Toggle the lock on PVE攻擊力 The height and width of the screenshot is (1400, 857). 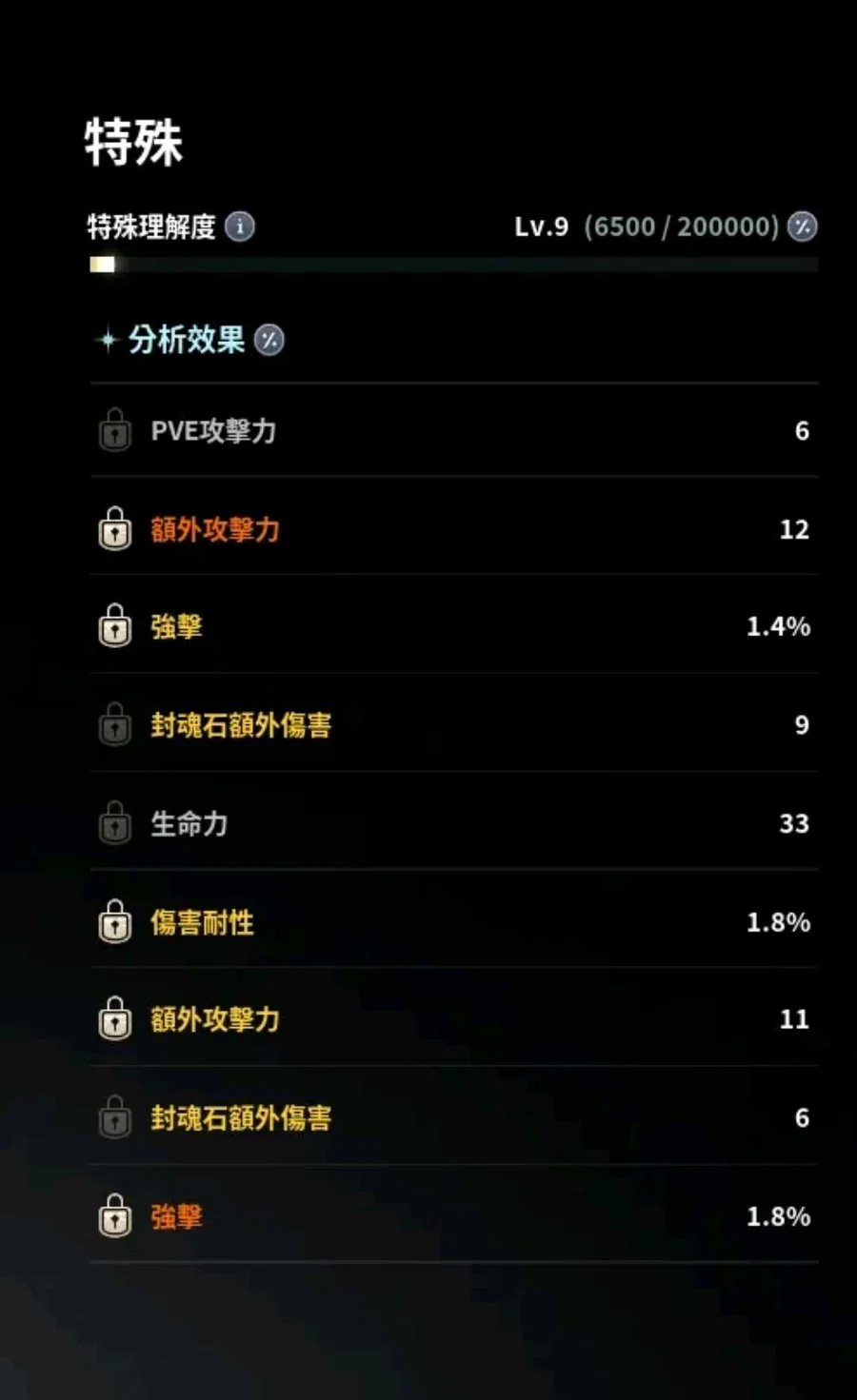[115, 431]
